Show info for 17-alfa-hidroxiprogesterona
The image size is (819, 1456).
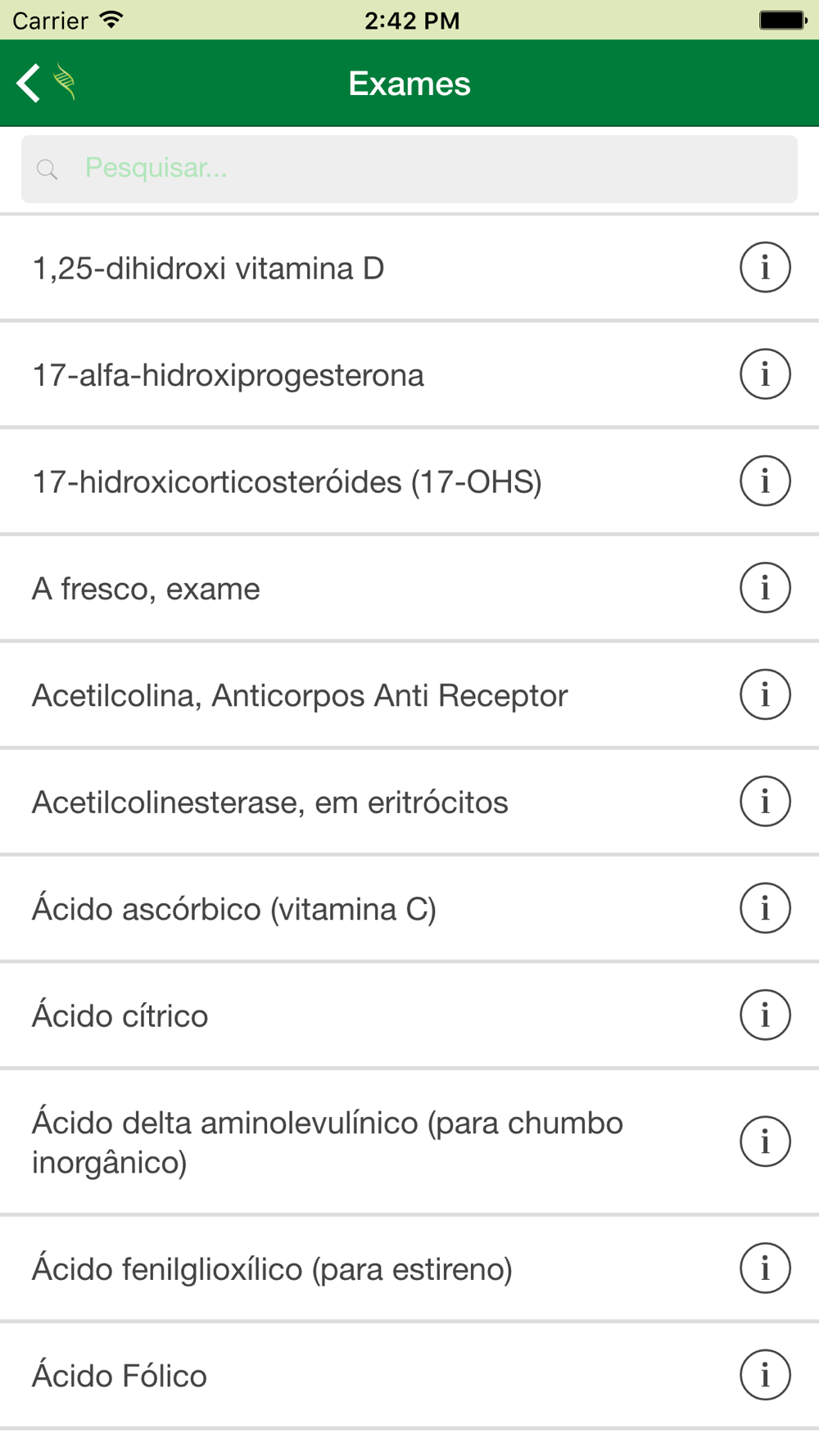[765, 374]
